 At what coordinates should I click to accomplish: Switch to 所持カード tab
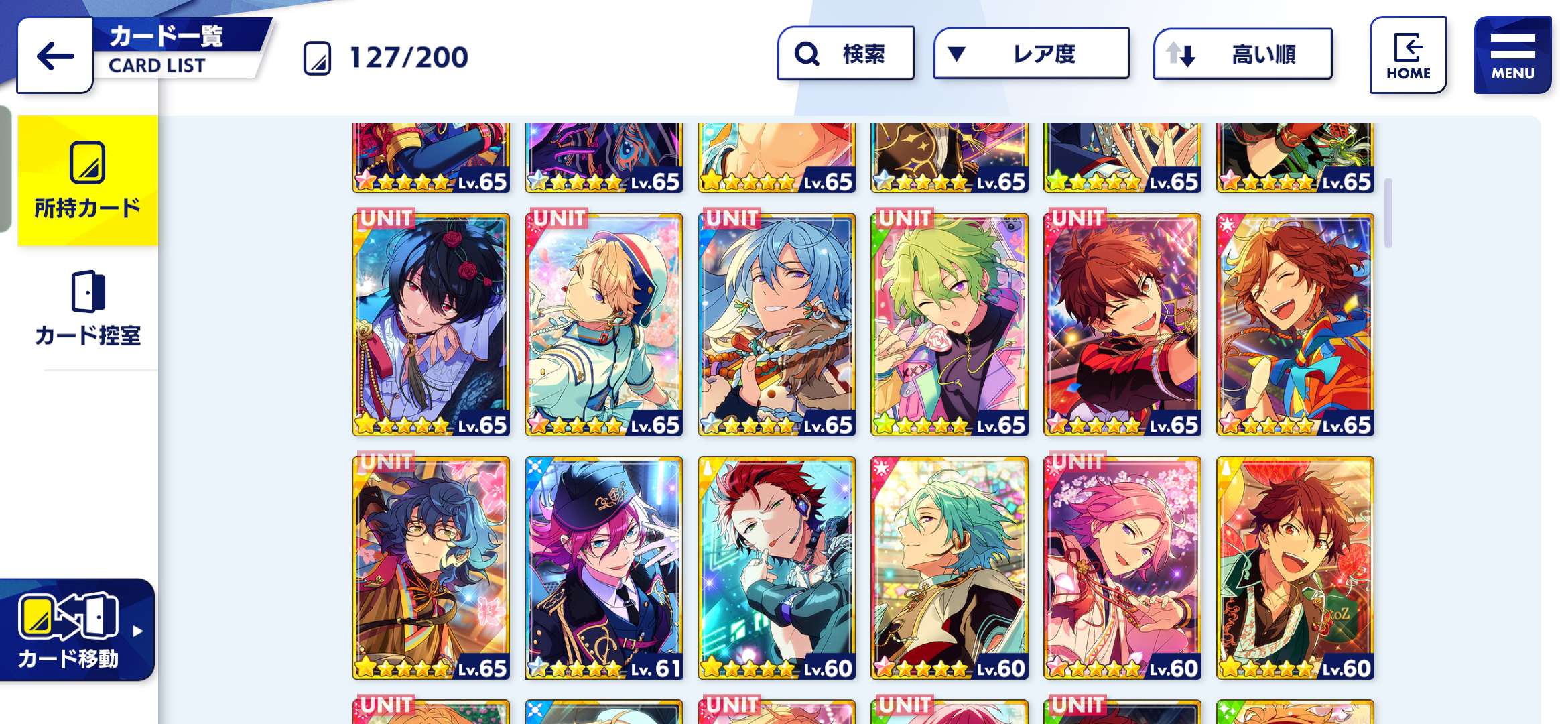[x=88, y=181]
